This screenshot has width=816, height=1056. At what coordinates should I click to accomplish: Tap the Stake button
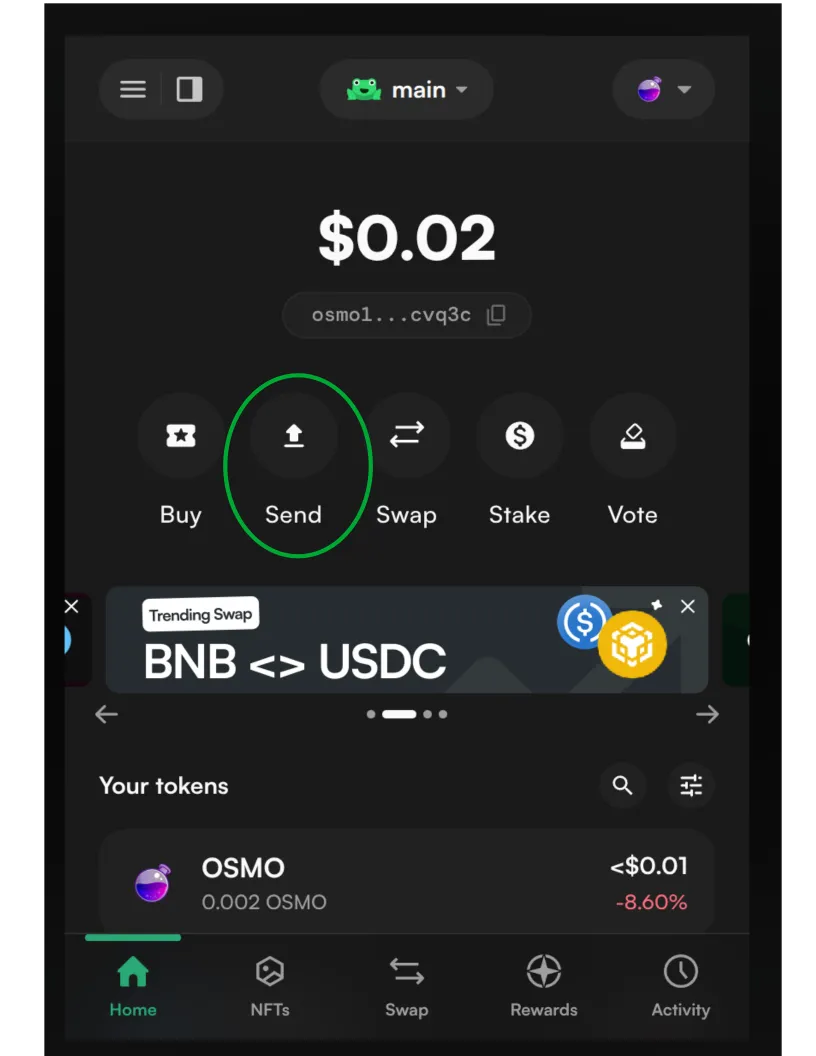(519, 436)
